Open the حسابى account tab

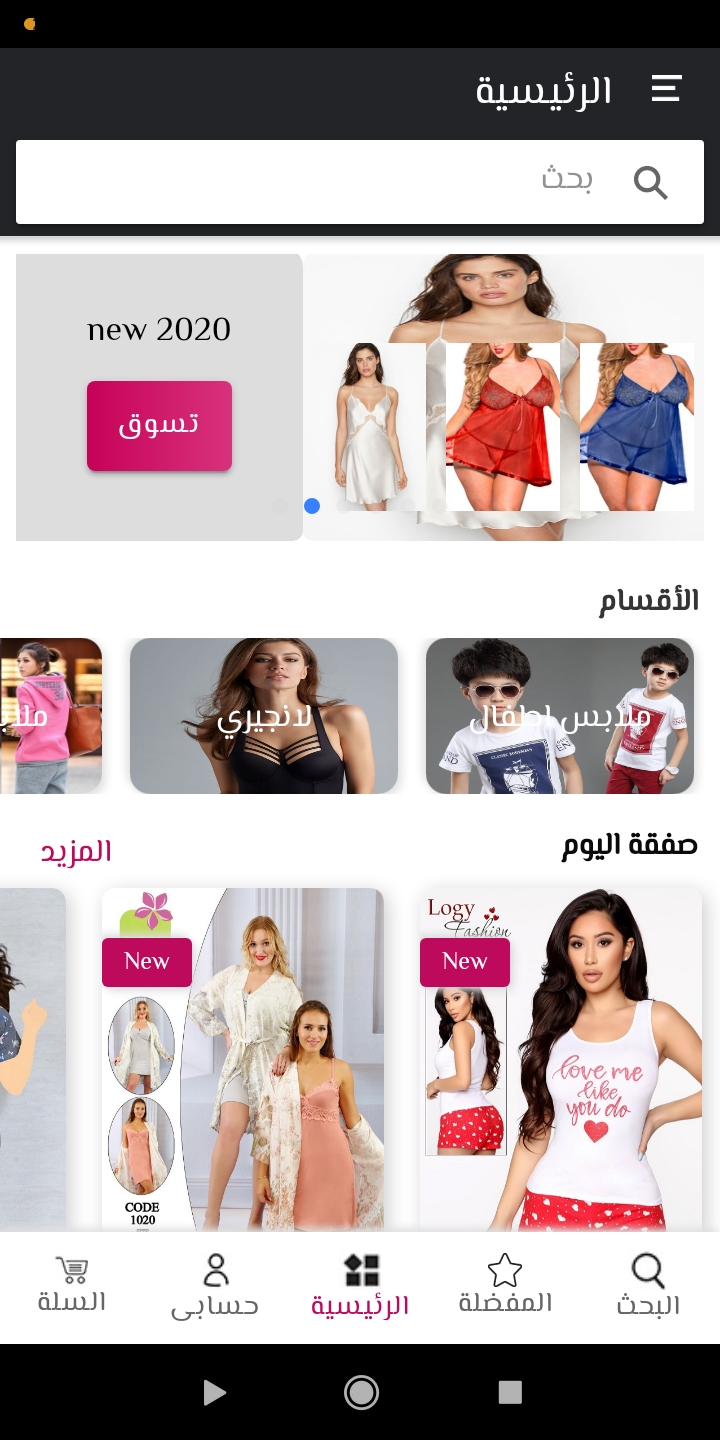click(x=215, y=1286)
